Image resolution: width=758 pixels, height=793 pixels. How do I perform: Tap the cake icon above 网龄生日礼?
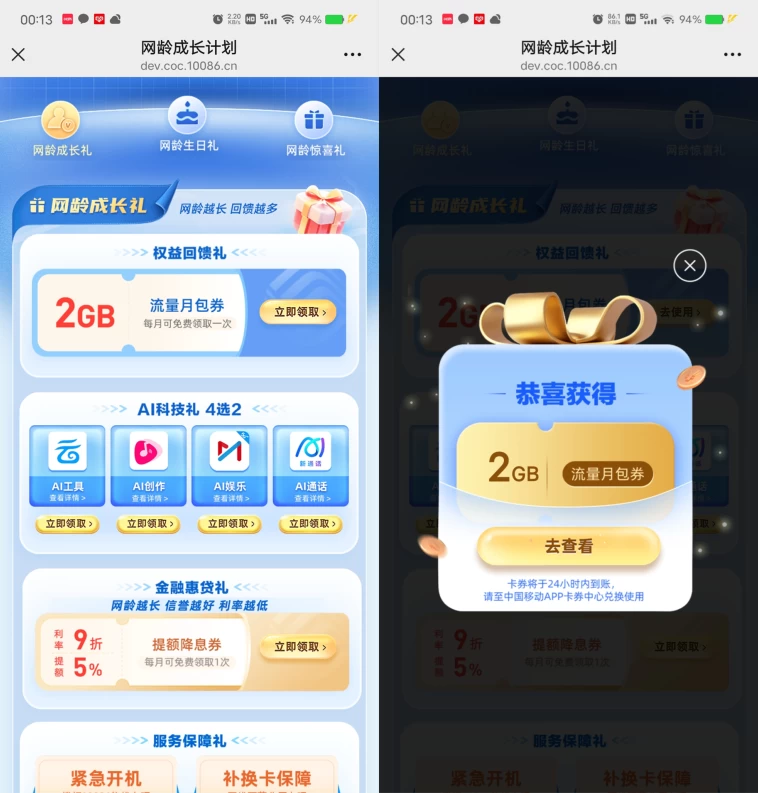click(187, 113)
